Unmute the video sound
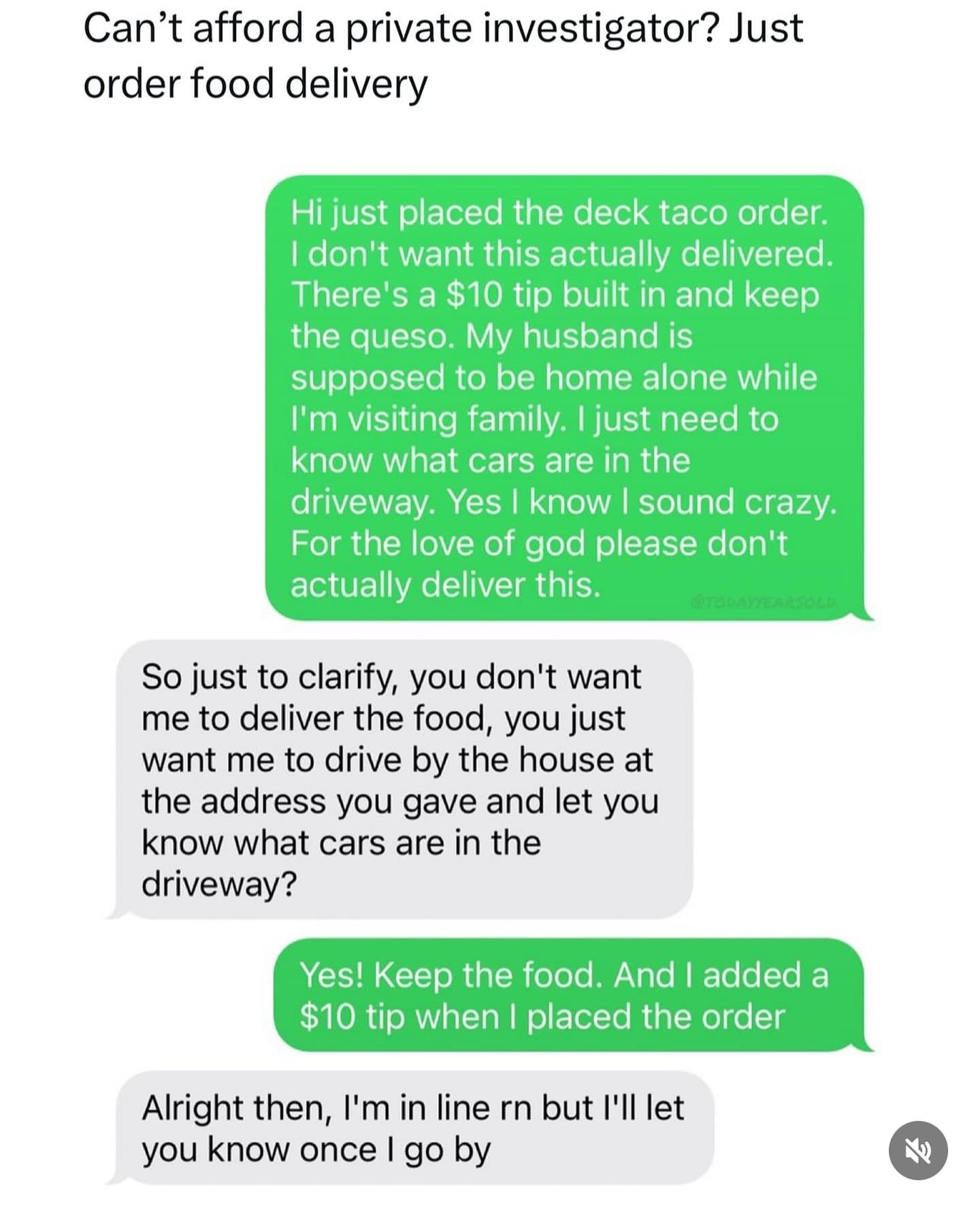 click(918, 1150)
